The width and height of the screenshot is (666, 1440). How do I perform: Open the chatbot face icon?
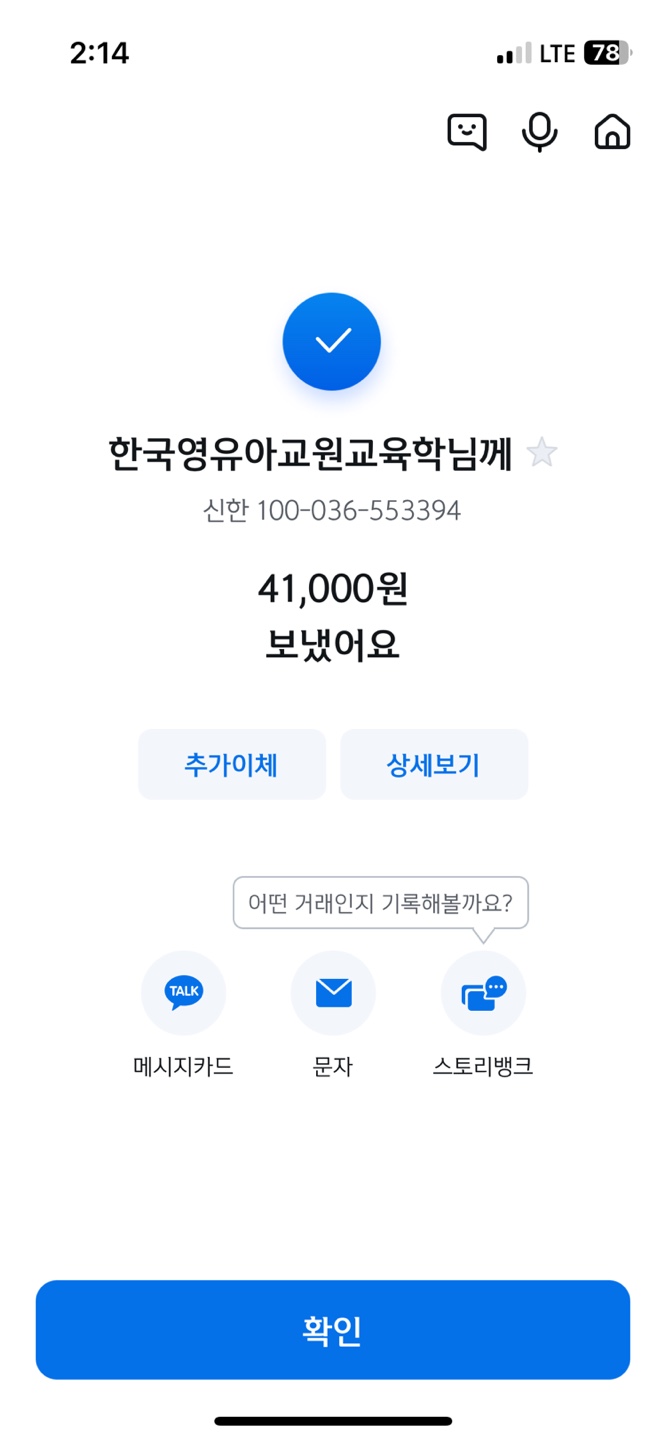point(467,131)
